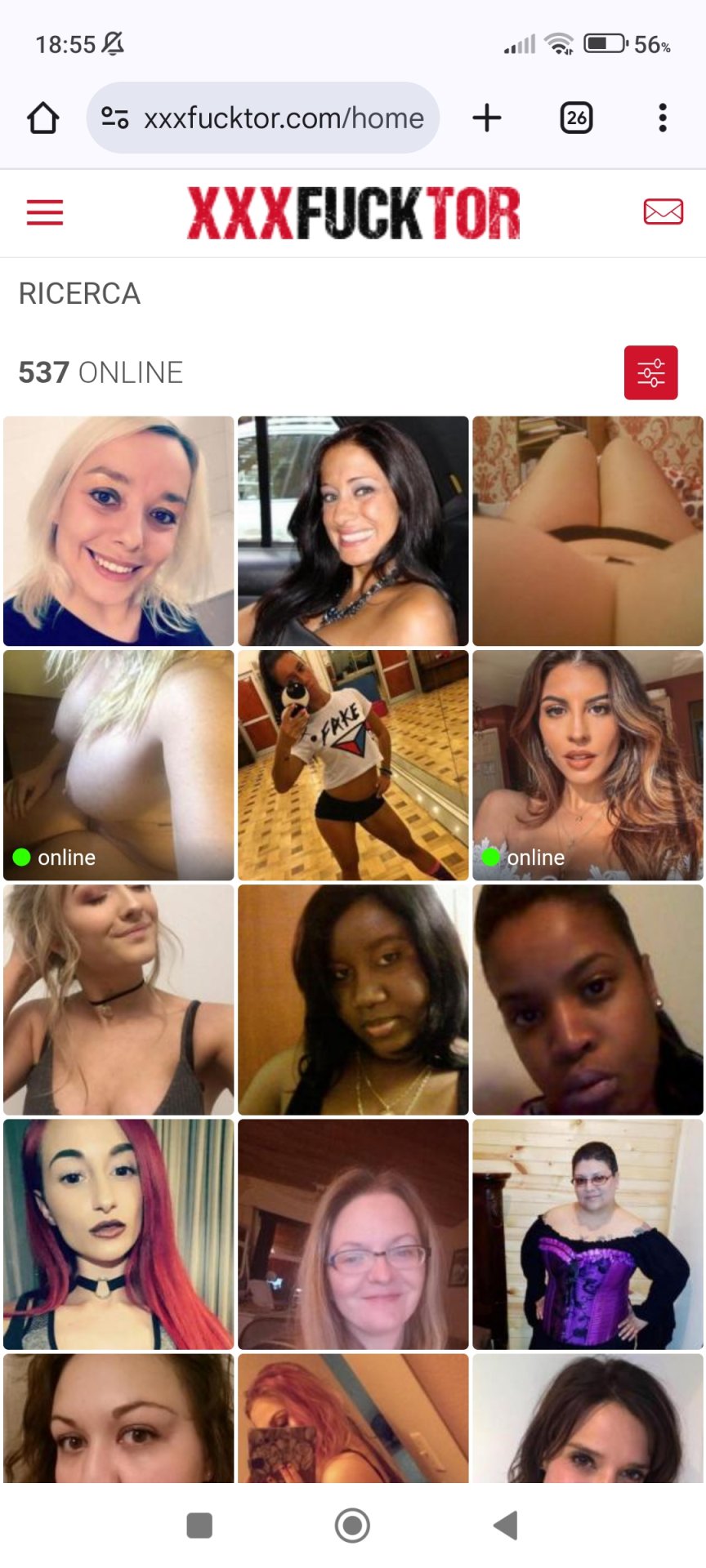
Task: Open the recent apps overview
Action: point(199,1525)
